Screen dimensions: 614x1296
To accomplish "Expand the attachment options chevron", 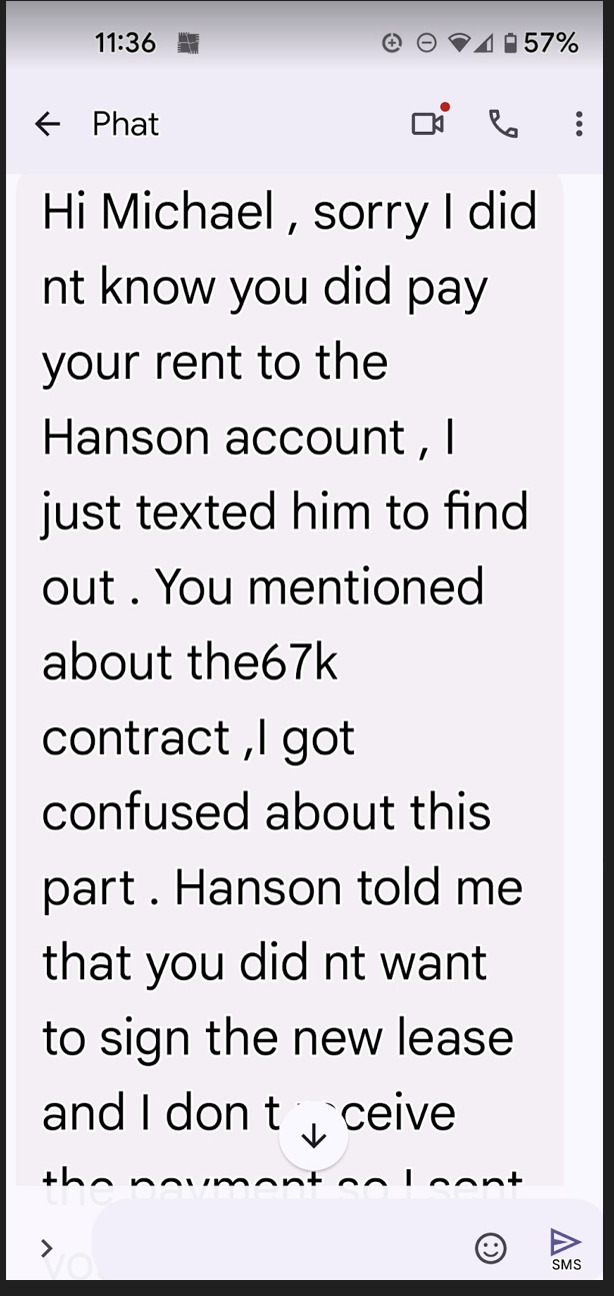I will pyautogui.click(x=46, y=1247).
